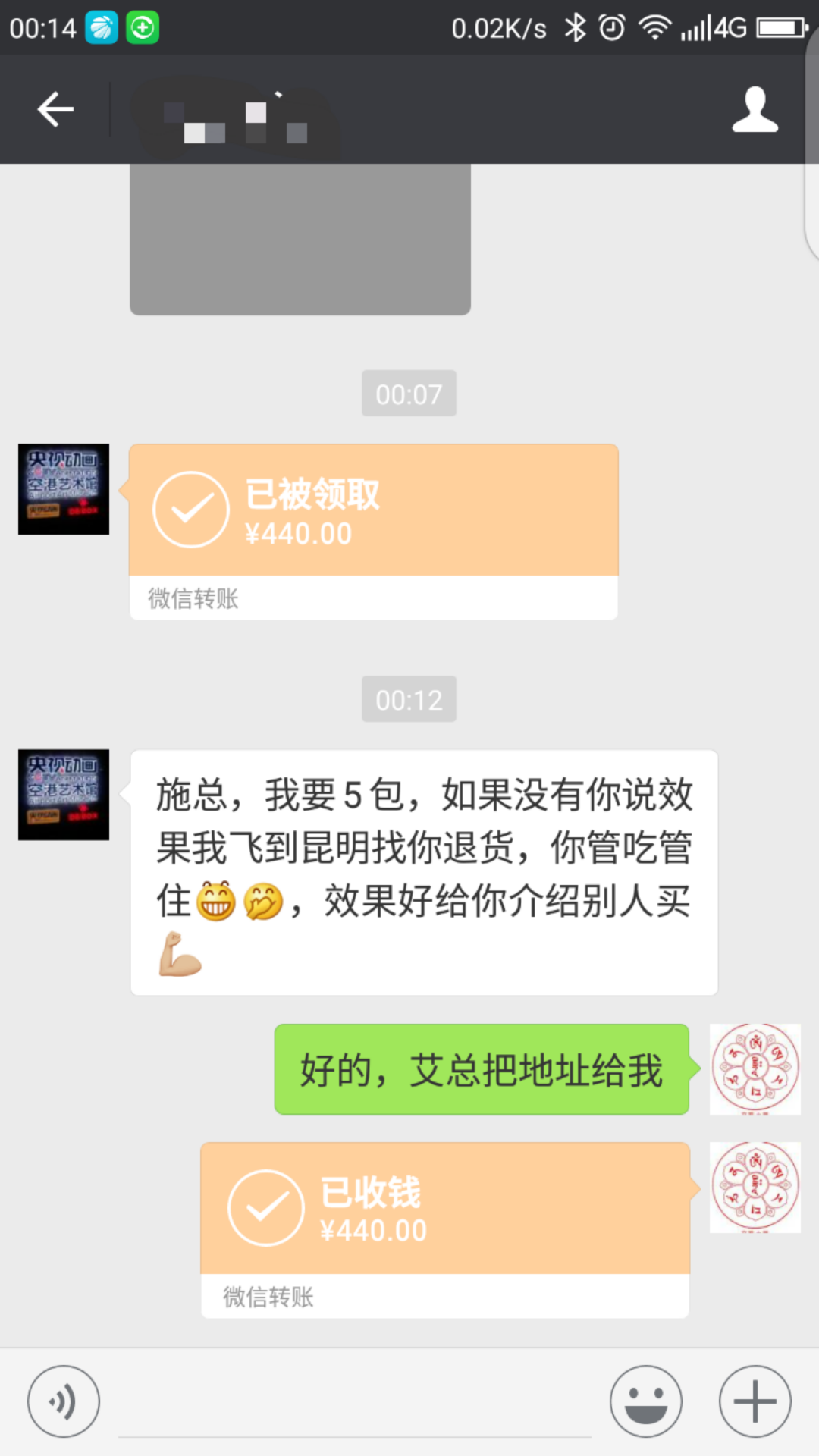Image resolution: width=819 pixels, height=1456 pixels.
Task: View the contact's avatar beside the 施总 message
Action: coord(64,795)
